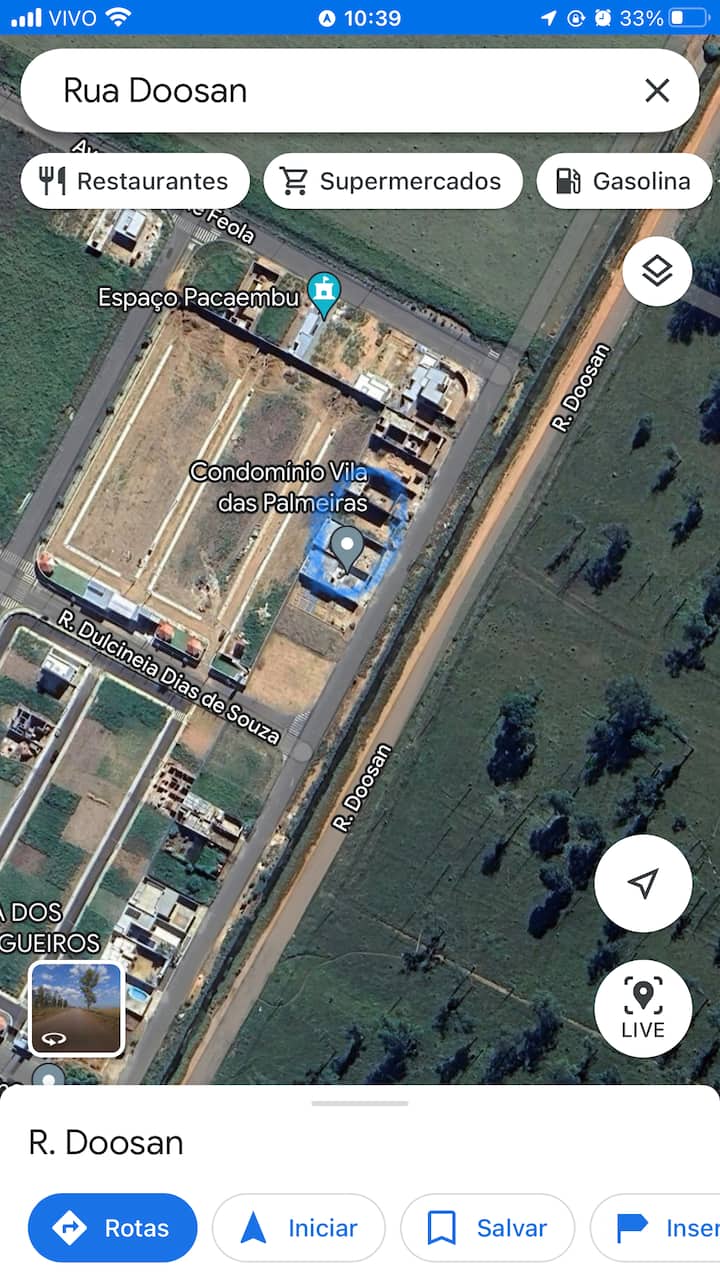Open the Street View thumbnail
Viewport: 720px width, 1280px height.
tap(77, 1009)
